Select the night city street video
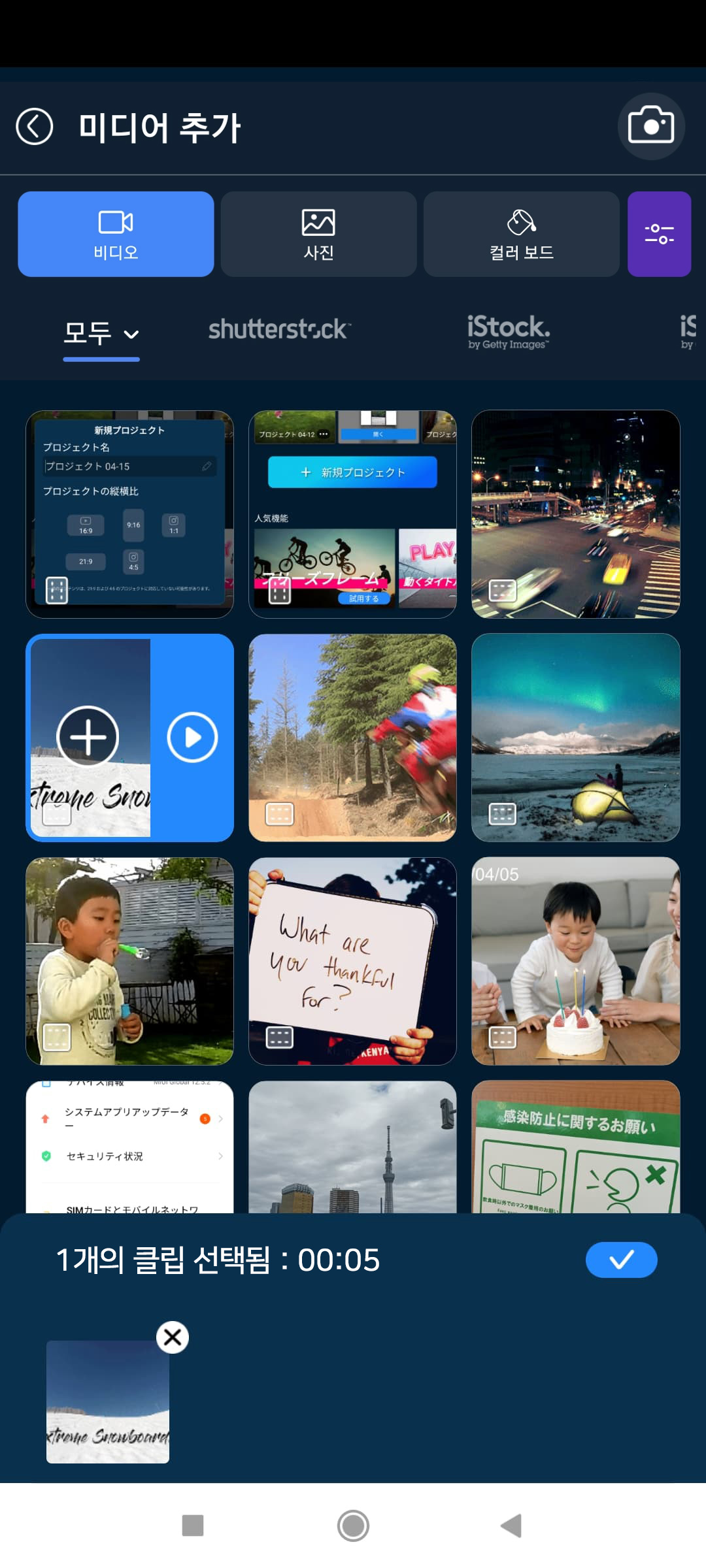706x1568 pixels. pyautogui.click(x=575, y=514)
